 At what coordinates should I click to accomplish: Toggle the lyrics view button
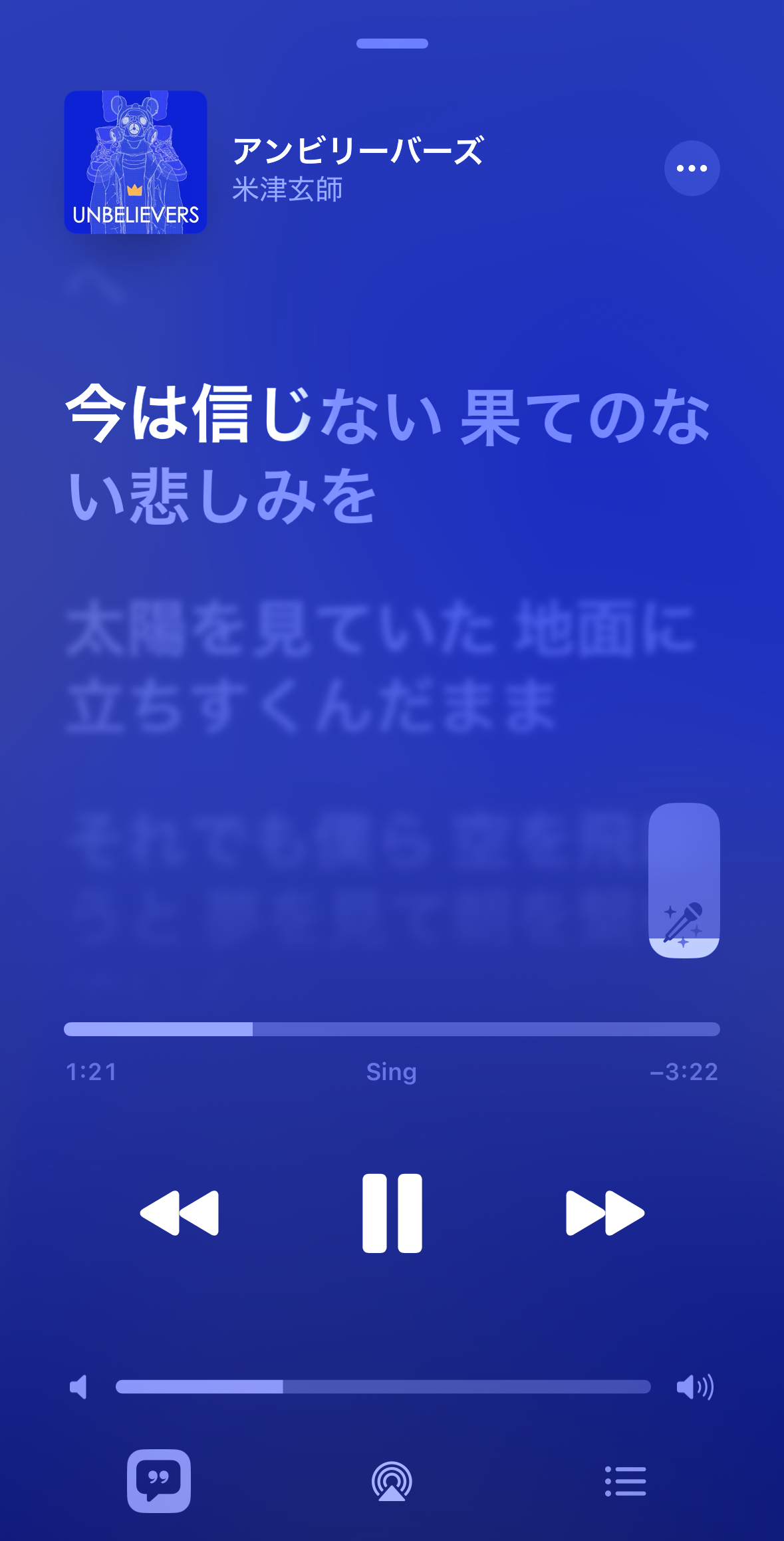(x=159, y=1480)
